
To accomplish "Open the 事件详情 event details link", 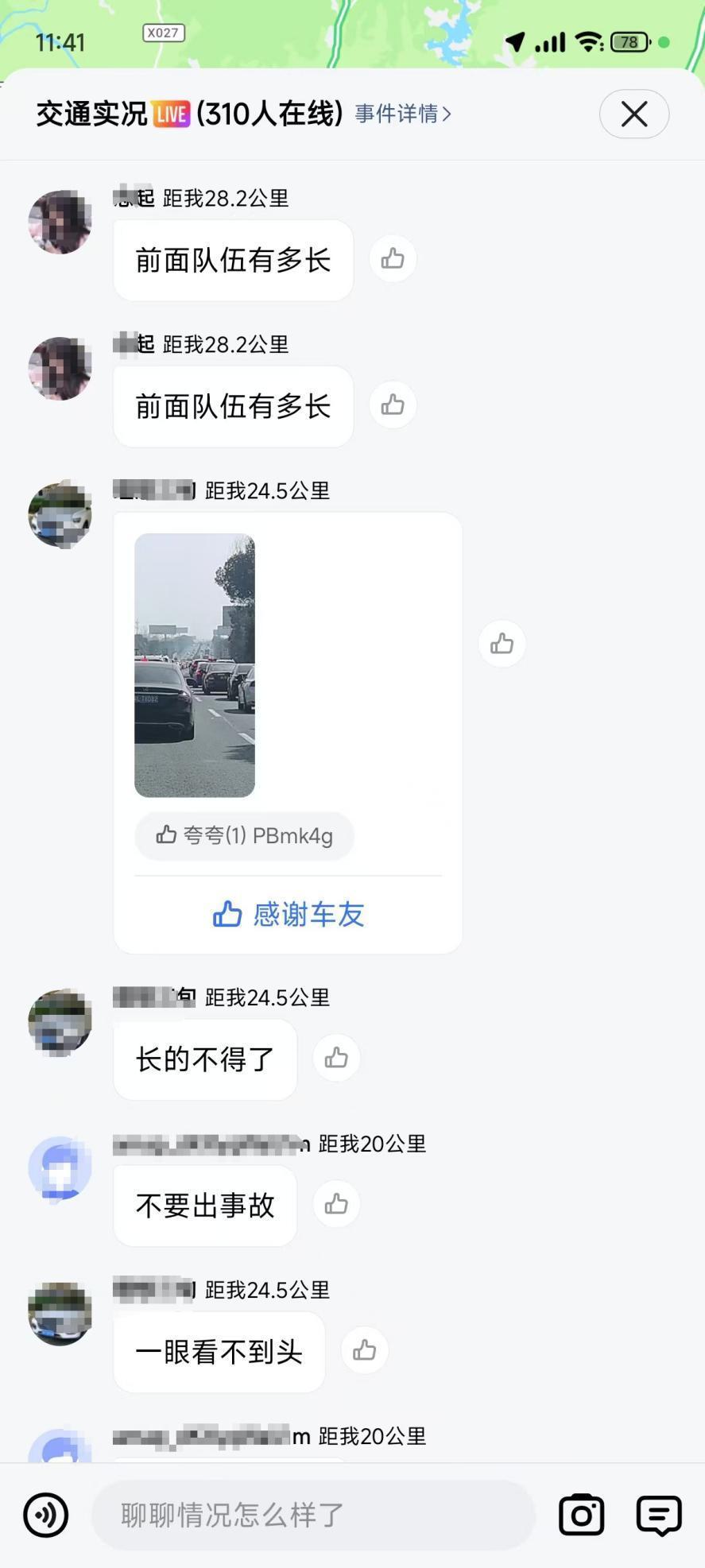I will [403, 114].
